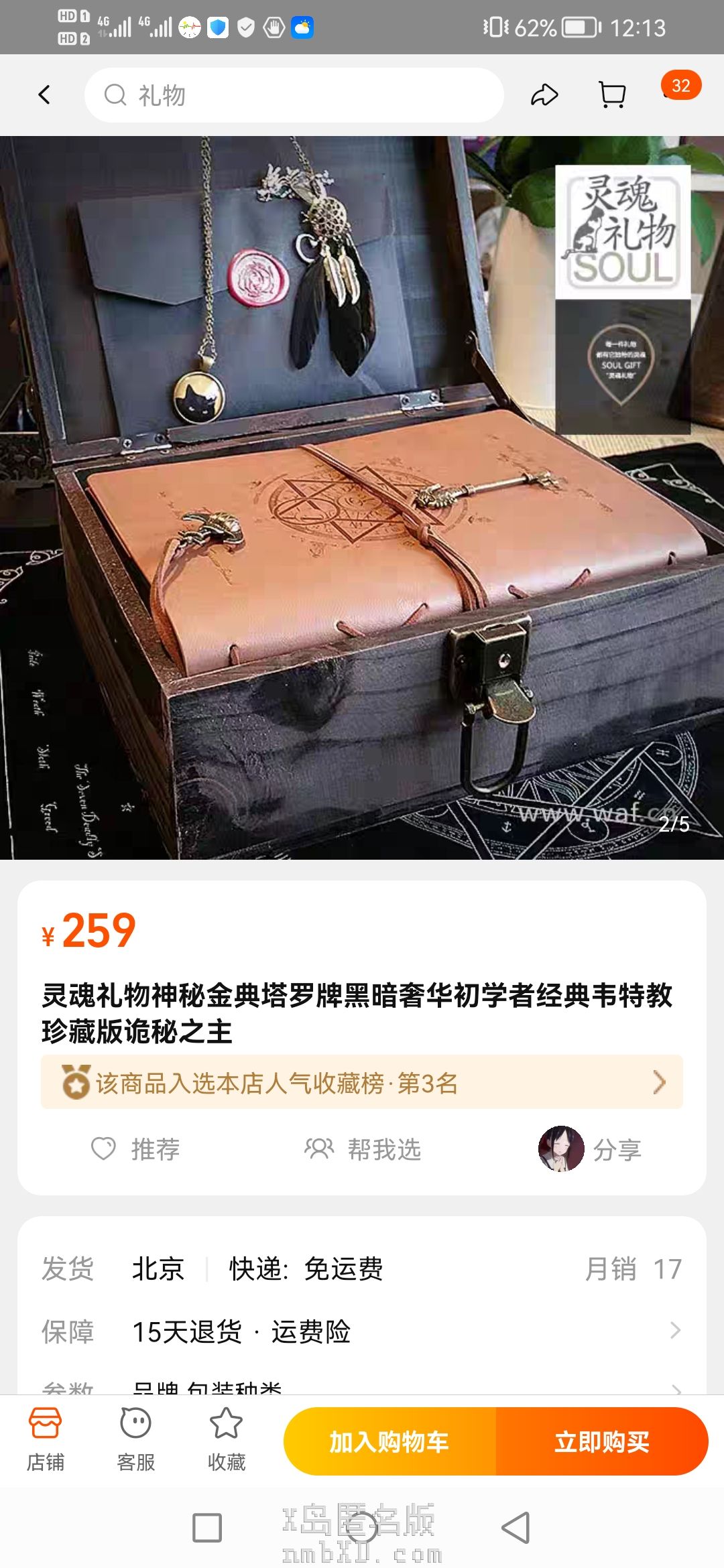Tap 加入购物车 to add to cart
The image size is (724, 1568).
[x=389, y=1441]
